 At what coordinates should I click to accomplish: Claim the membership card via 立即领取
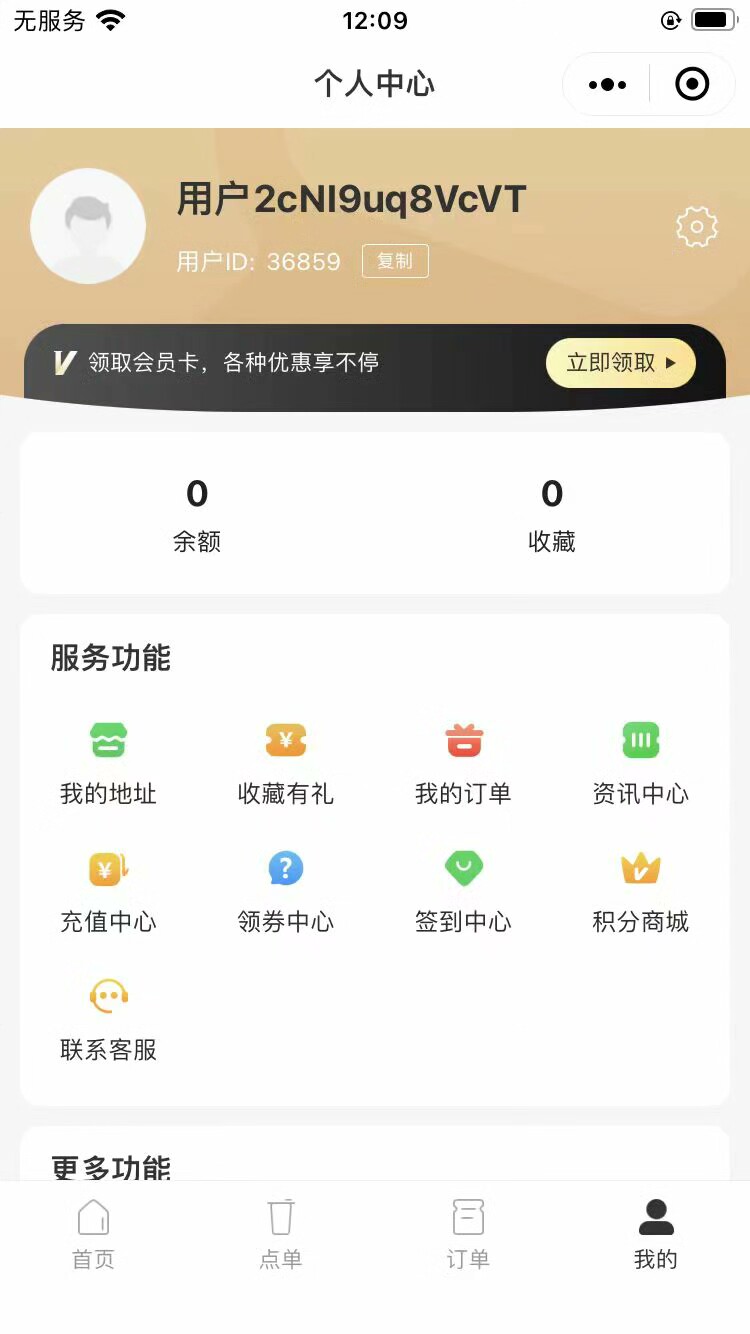[x=620, y=362]
